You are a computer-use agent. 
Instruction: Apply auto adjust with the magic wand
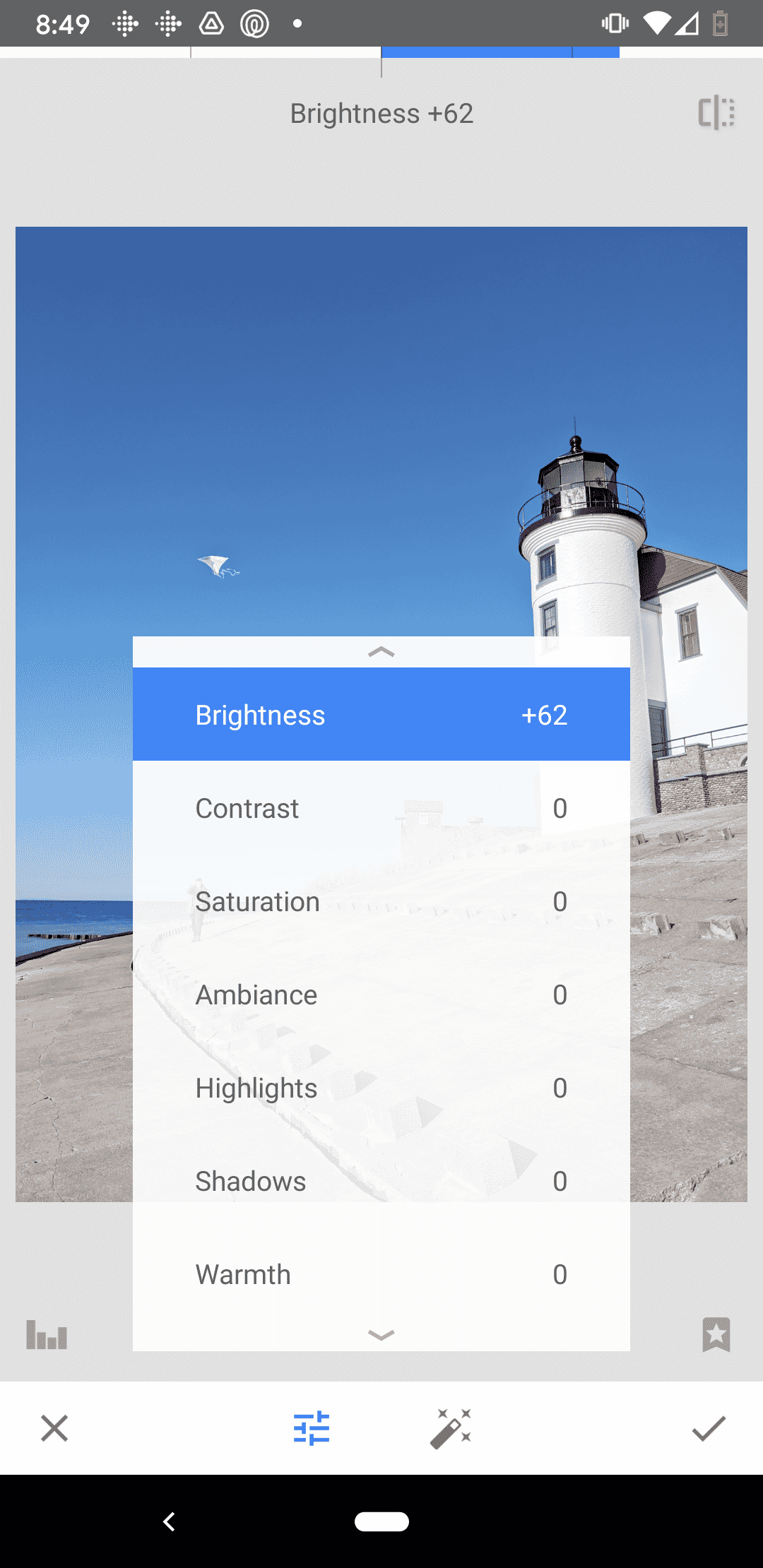pos(453,1427)
